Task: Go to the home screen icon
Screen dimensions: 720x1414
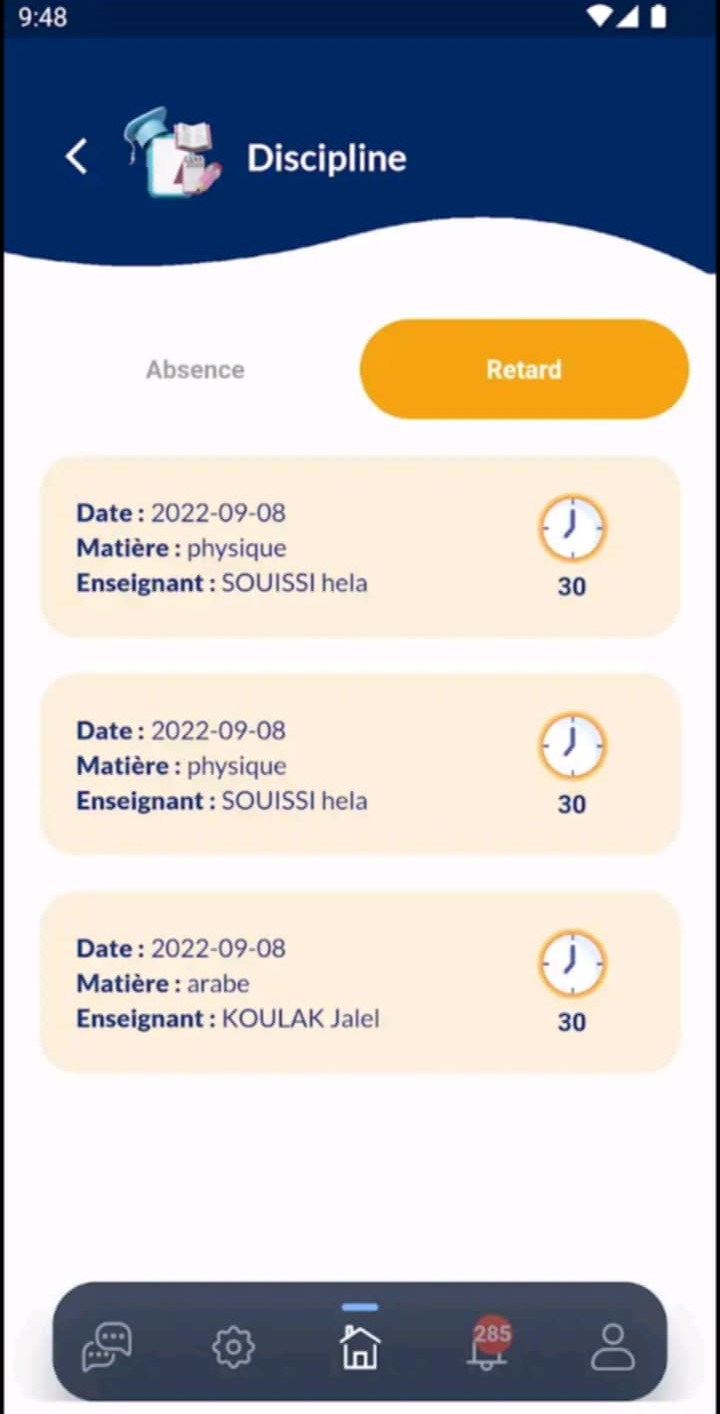Action: pos(360,1346)
